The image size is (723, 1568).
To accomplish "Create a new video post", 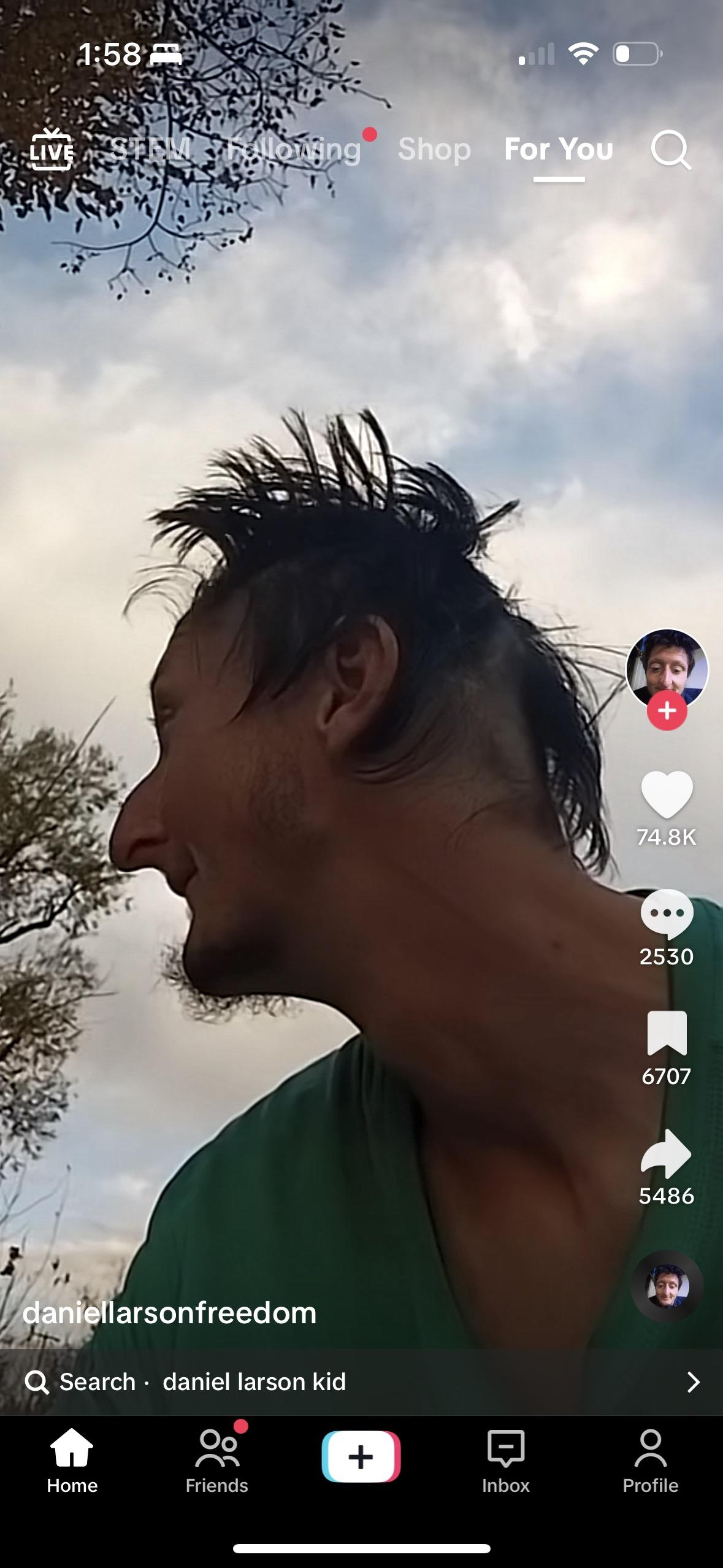I will (361, 1456).
